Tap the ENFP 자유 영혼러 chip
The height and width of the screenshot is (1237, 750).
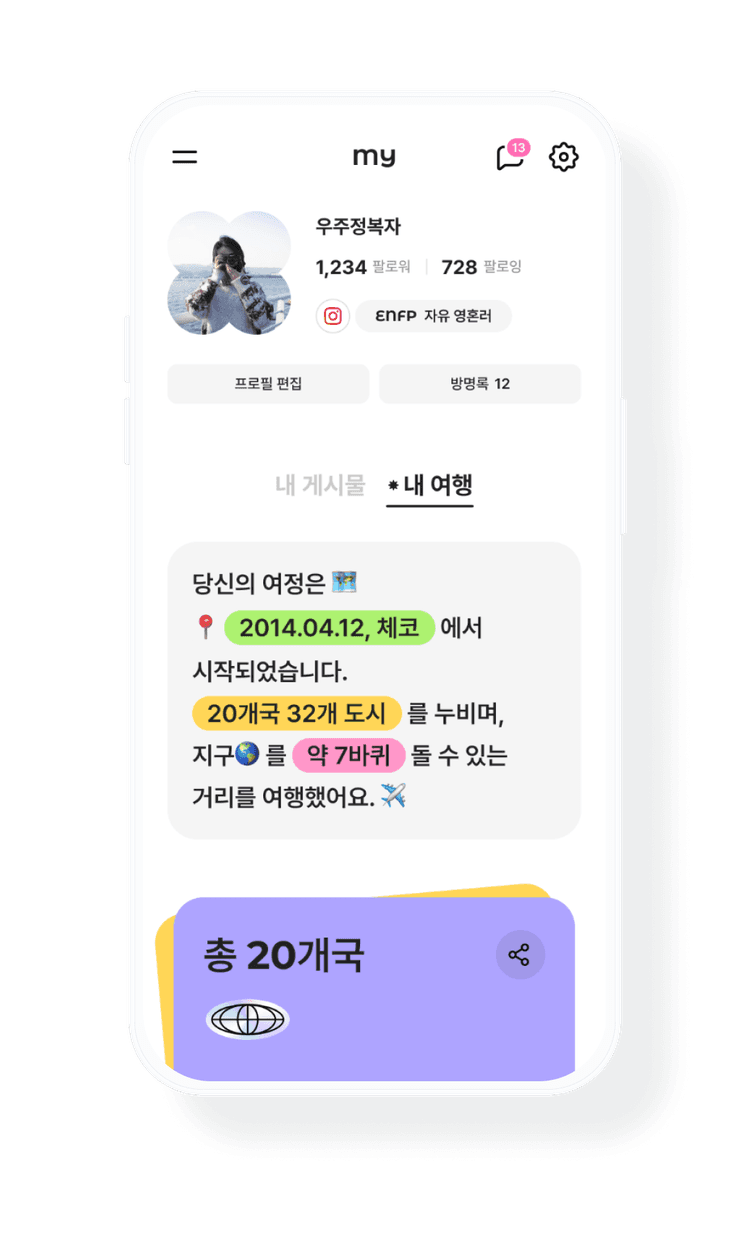point(433,316)
